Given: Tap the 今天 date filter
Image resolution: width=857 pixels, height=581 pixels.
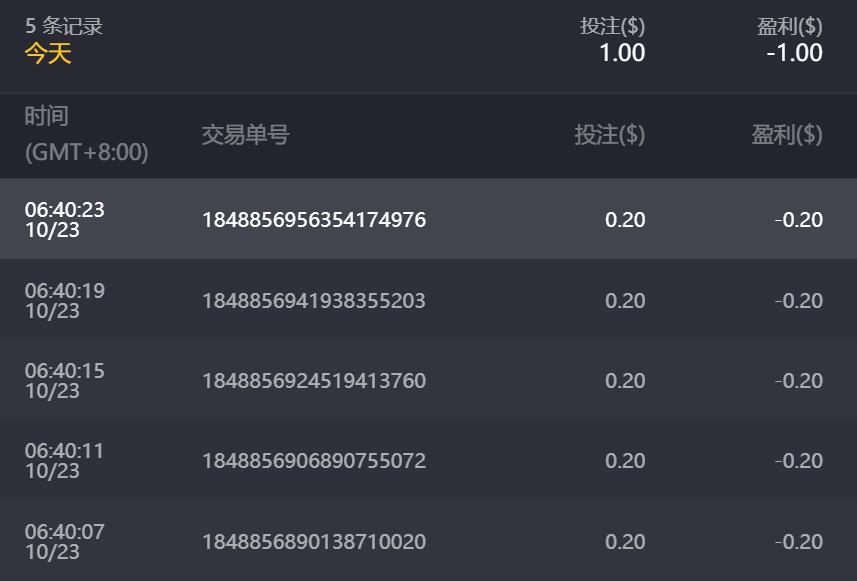Looking at the screenshot, I should tap(48, 53).
